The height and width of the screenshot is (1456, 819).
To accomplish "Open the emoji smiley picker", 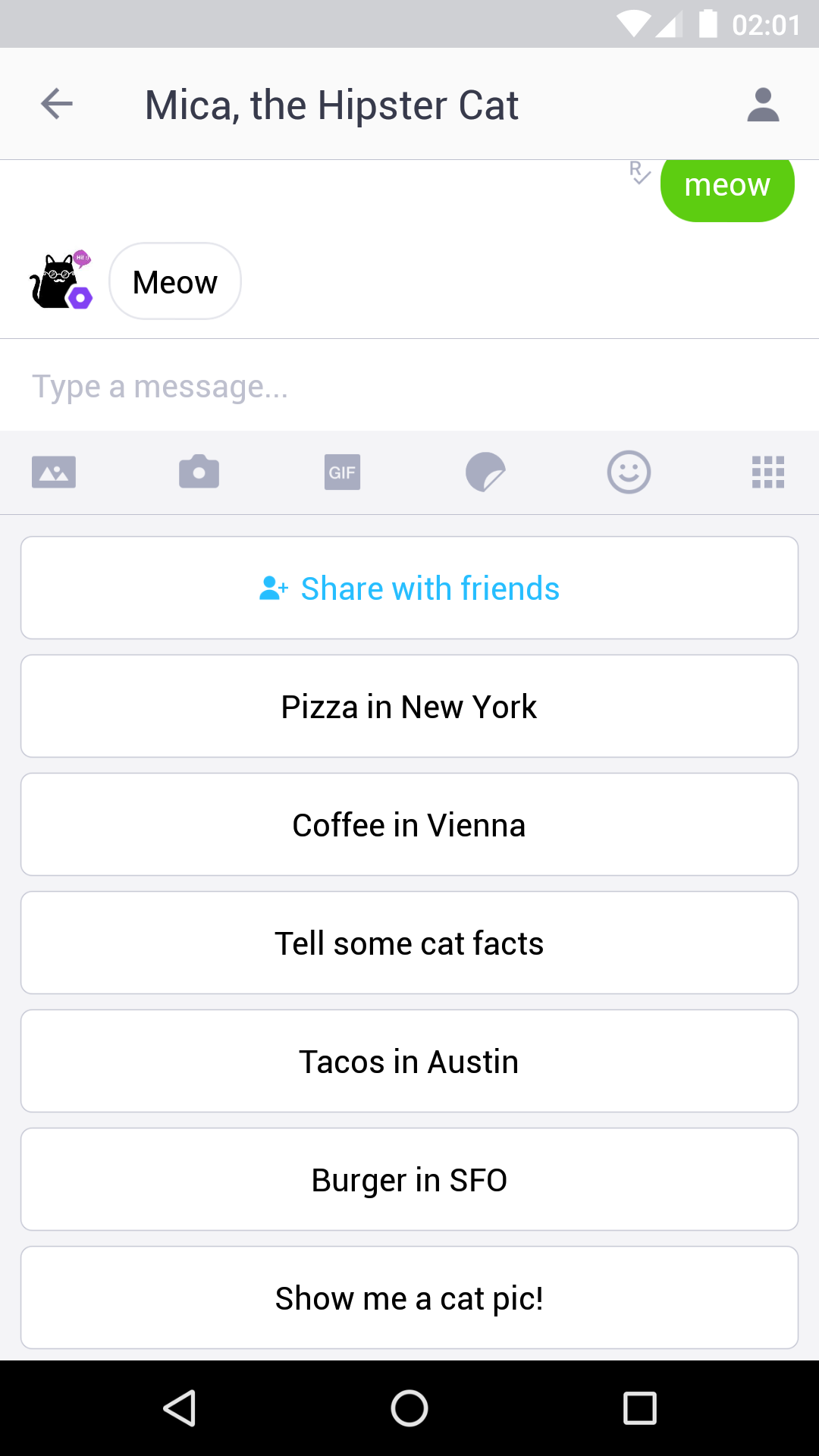I will tap(629, 472).
